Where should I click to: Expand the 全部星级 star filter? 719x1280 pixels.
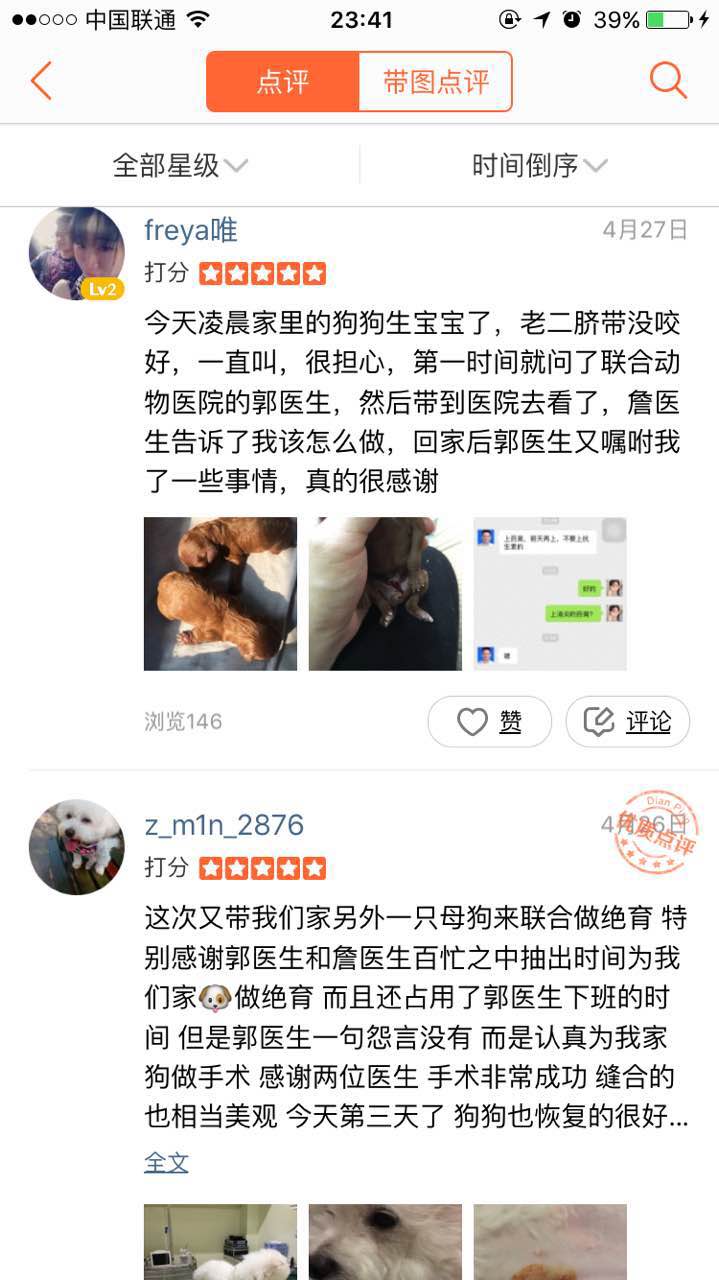(x=180, y=166)
